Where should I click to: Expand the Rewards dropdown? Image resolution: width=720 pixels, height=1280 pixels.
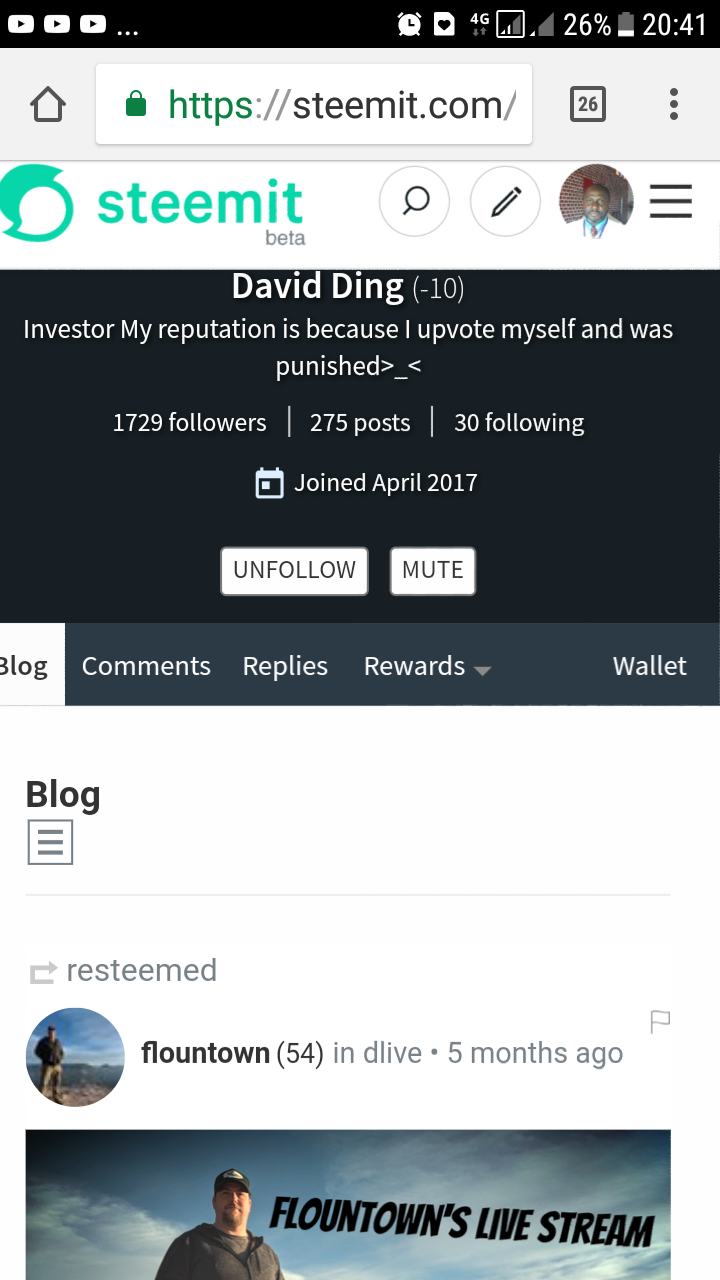[427, 666]
